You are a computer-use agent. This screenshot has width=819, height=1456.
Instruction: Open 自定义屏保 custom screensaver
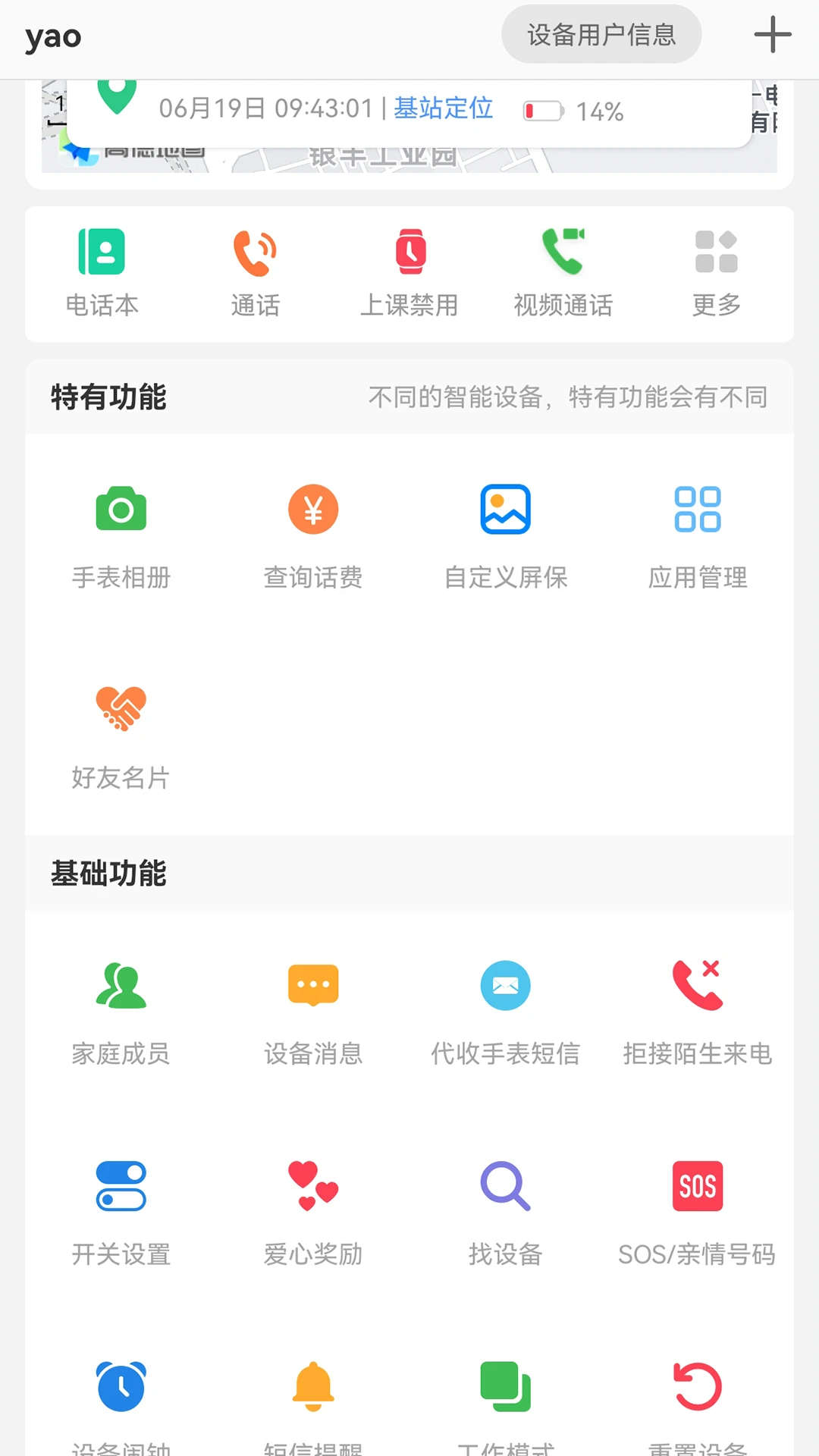point(505,535)
